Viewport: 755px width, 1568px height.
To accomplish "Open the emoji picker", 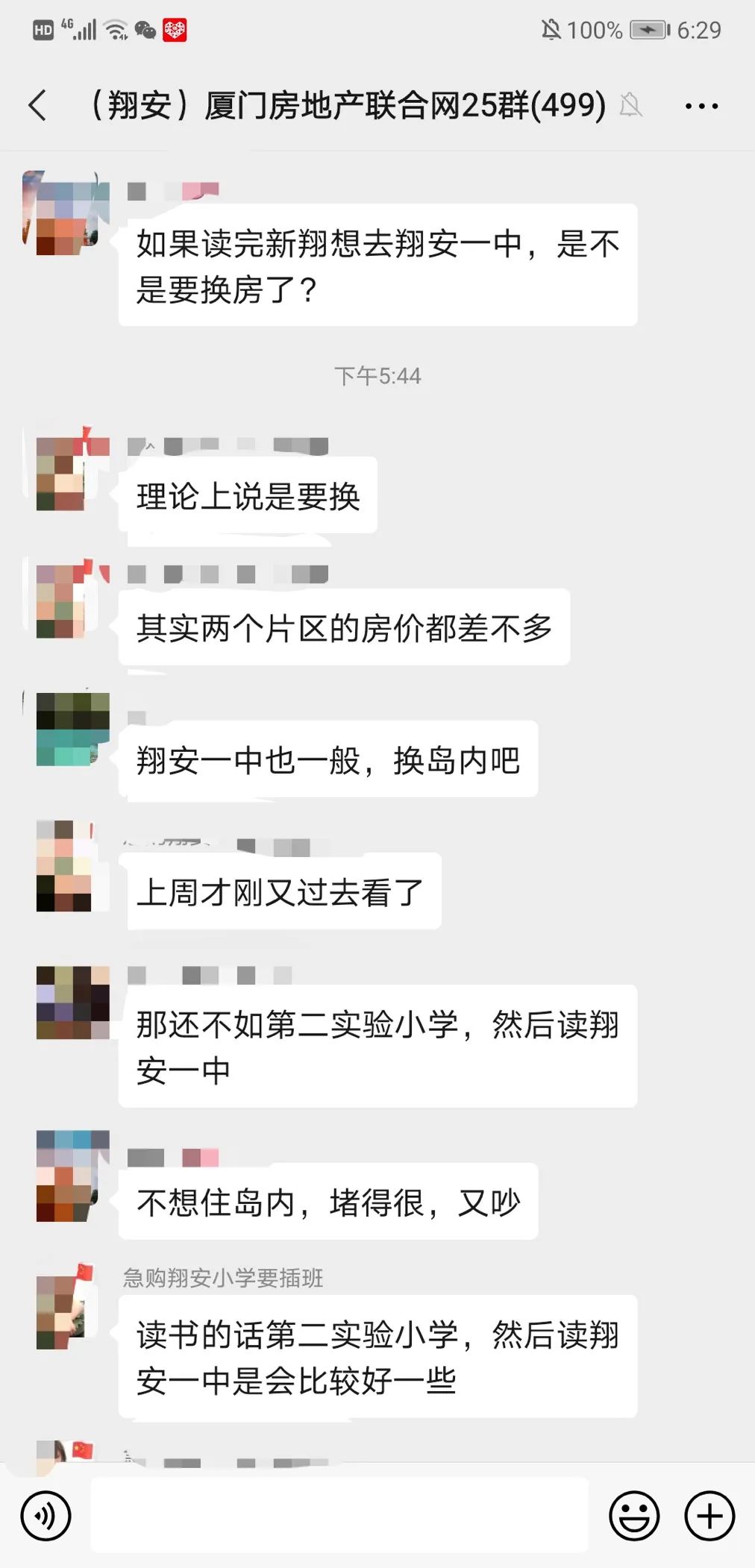I will pos(634,1515).
